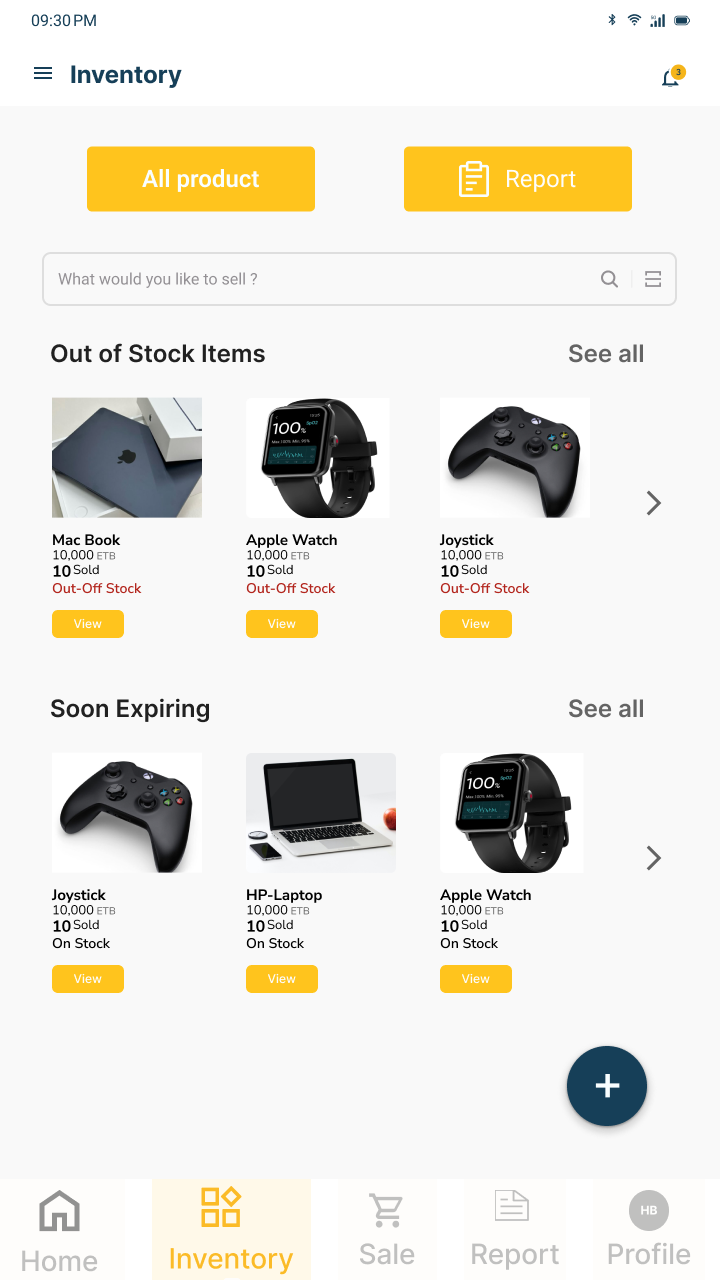The image size is (720, 1280).
Task: Add a new item with plus button
Action: pos(607,1086)
